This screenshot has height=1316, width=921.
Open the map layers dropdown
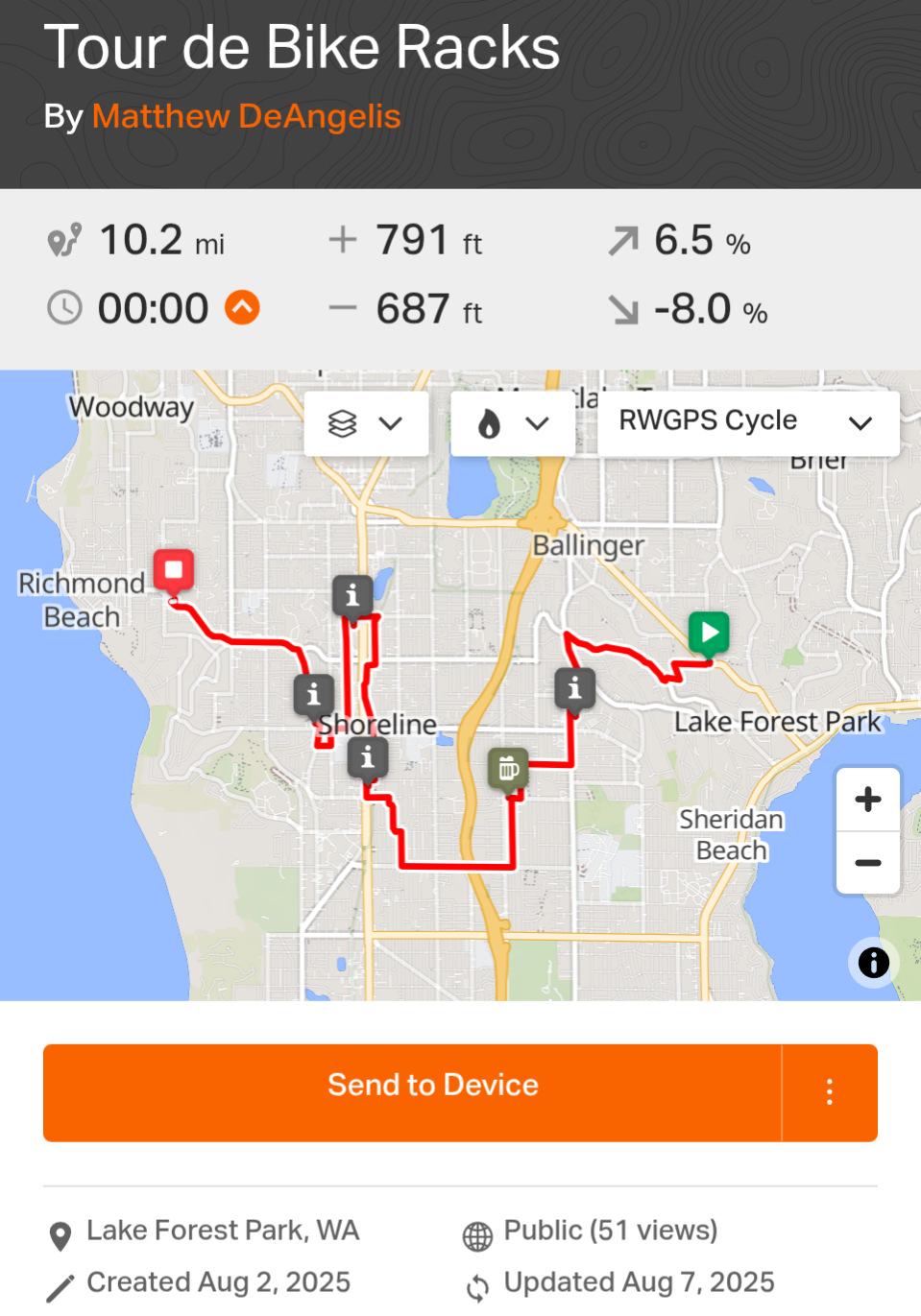(x=366, y=423)
